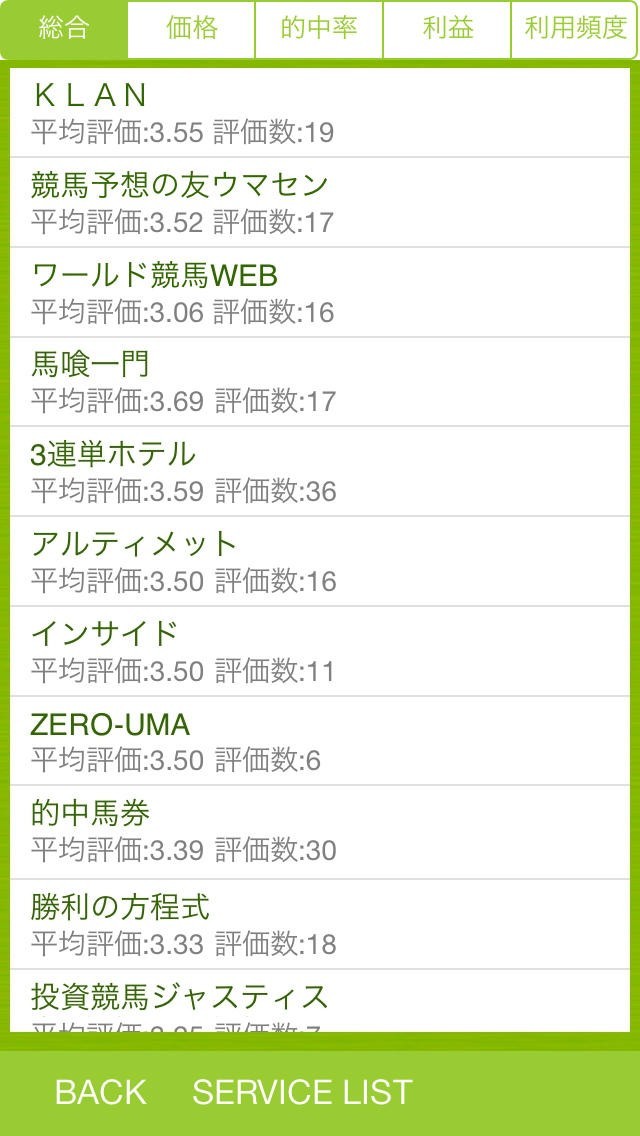Viewport: 640px width, 1136px height.
Task: View 投資競馬ジャスティス details
Action: tap(320, 1003)
